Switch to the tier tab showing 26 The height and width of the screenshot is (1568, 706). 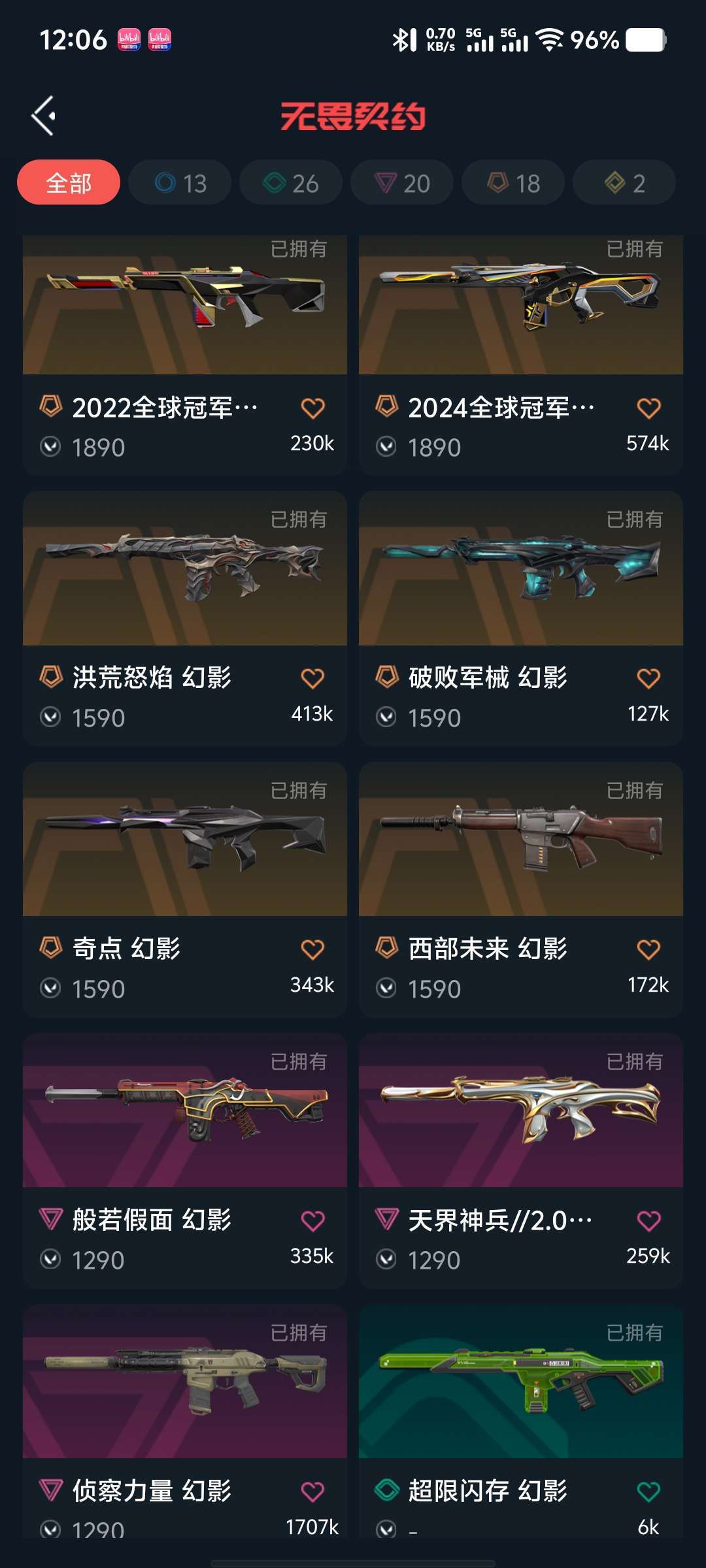[291, 182]
